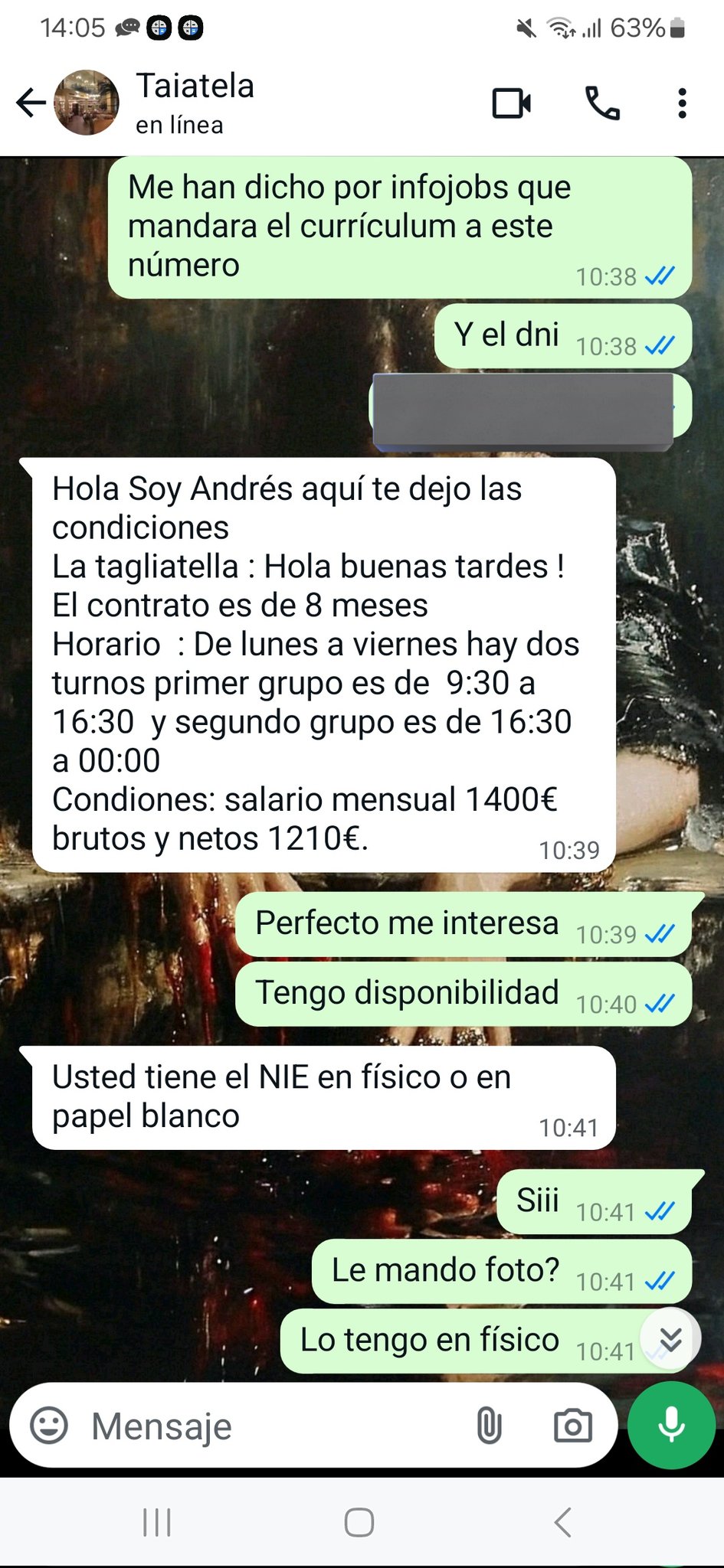Open the emoji picker

click(49, 1426)
